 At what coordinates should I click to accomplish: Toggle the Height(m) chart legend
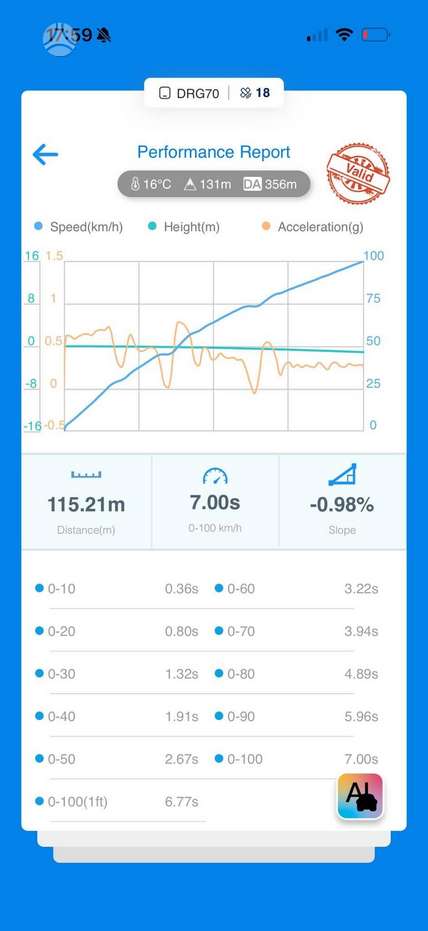pyautogui.click(x=183, y=227)
